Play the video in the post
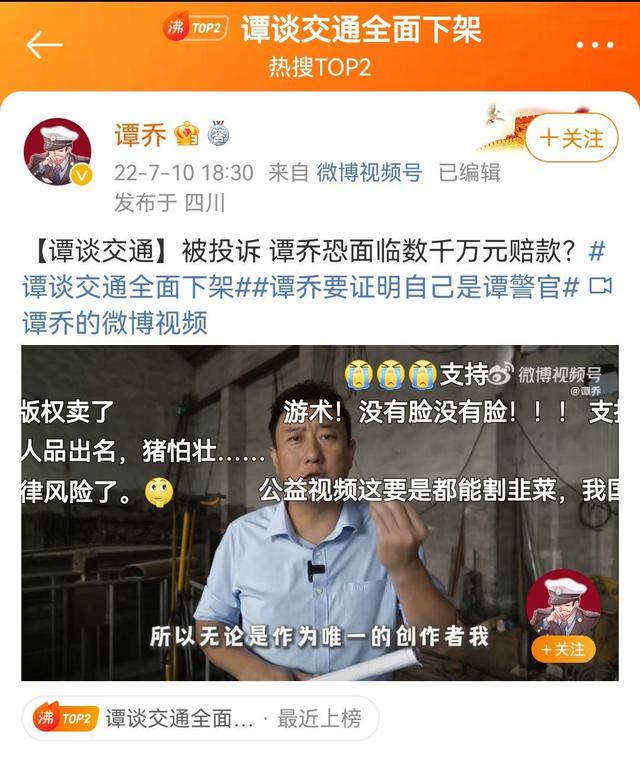The image size is (640, 776). pos(319,512)
